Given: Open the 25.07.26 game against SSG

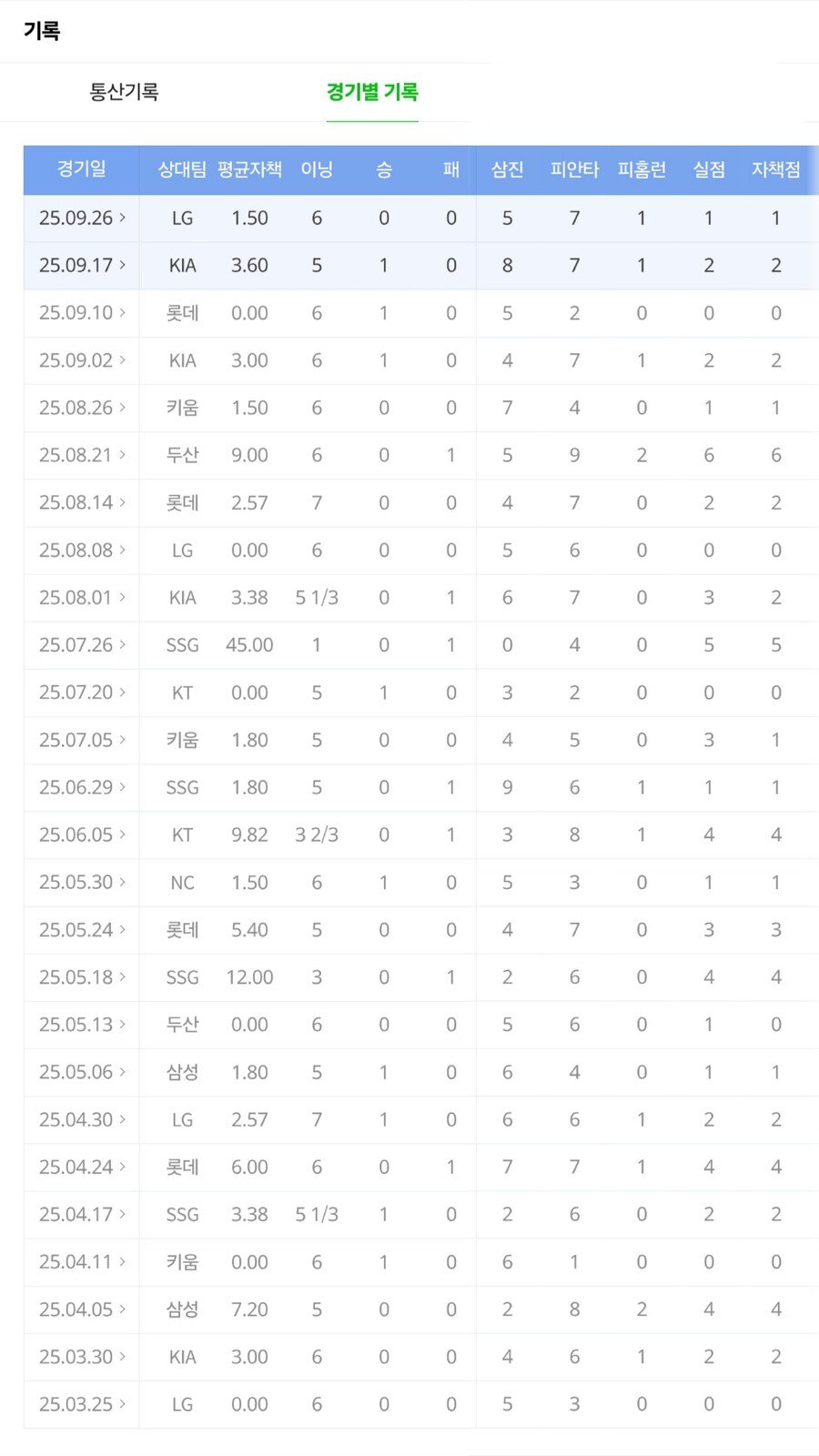Looking at the screenshot, I should (x=82, y=645).
